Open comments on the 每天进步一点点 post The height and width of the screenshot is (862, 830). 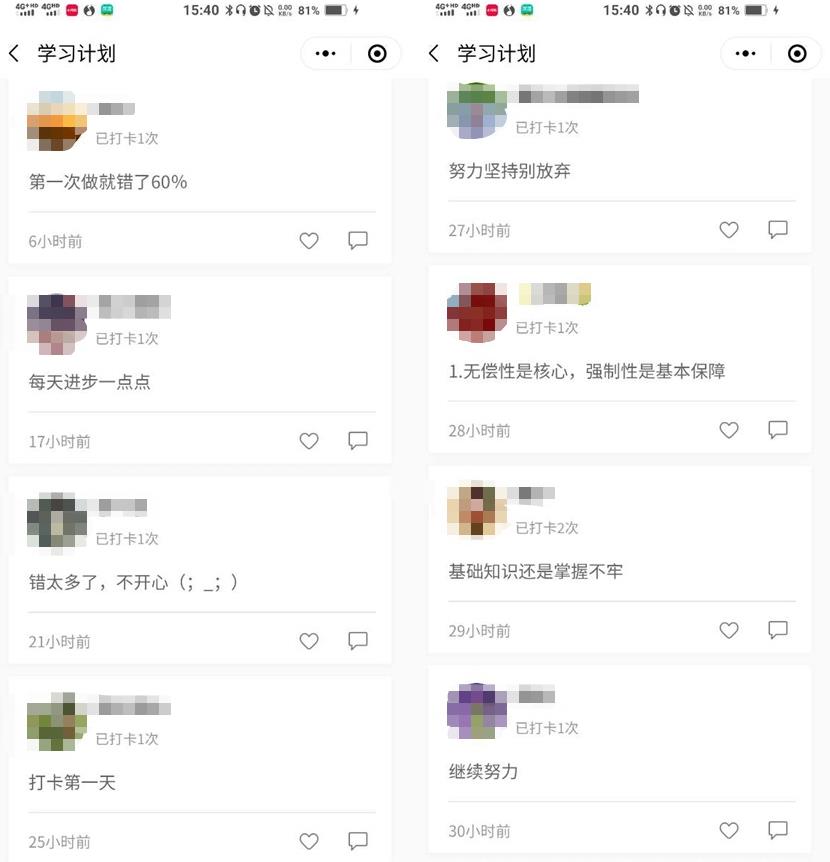358,440
